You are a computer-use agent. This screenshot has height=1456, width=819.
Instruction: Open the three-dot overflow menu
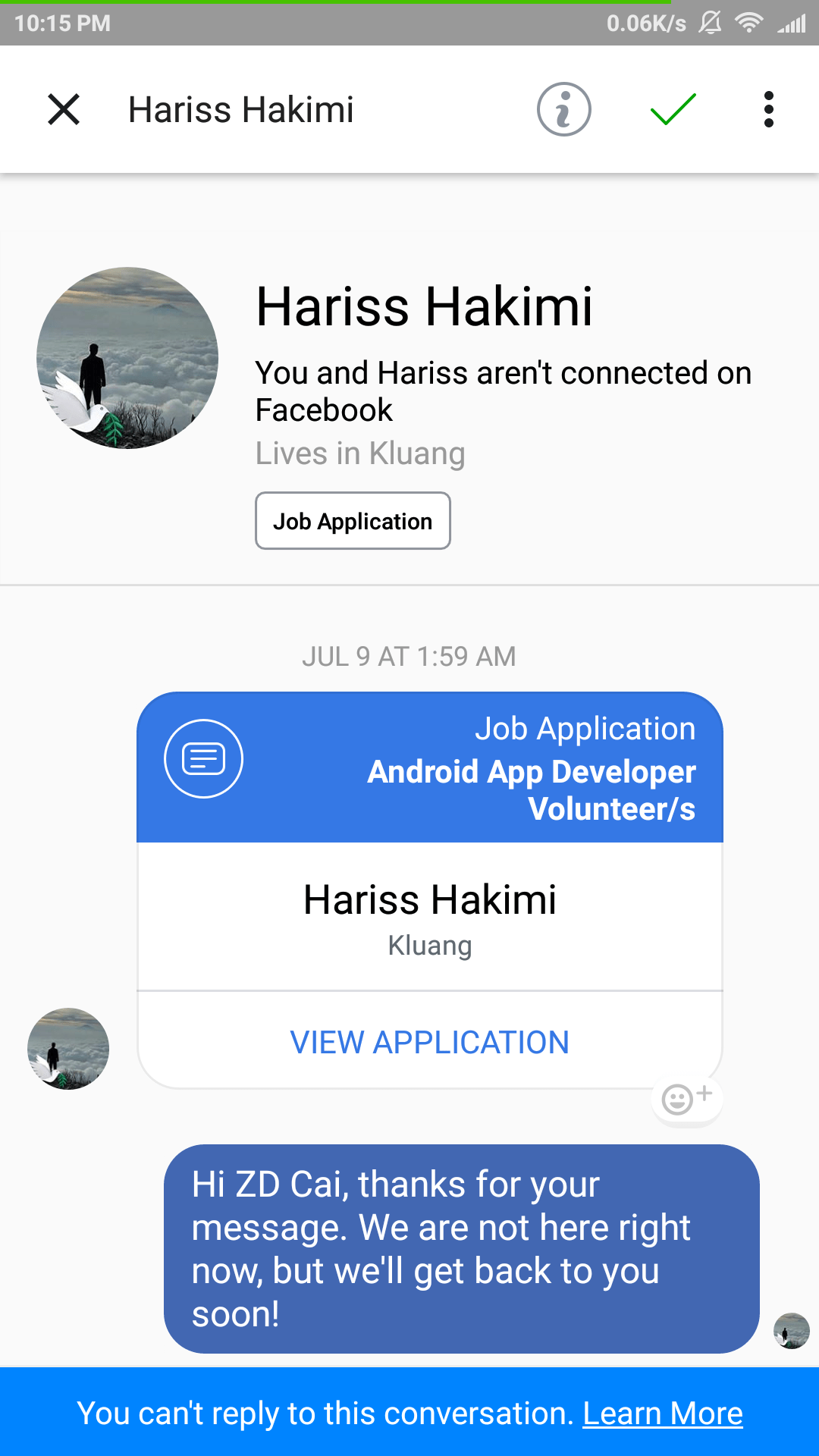(768, 109)
